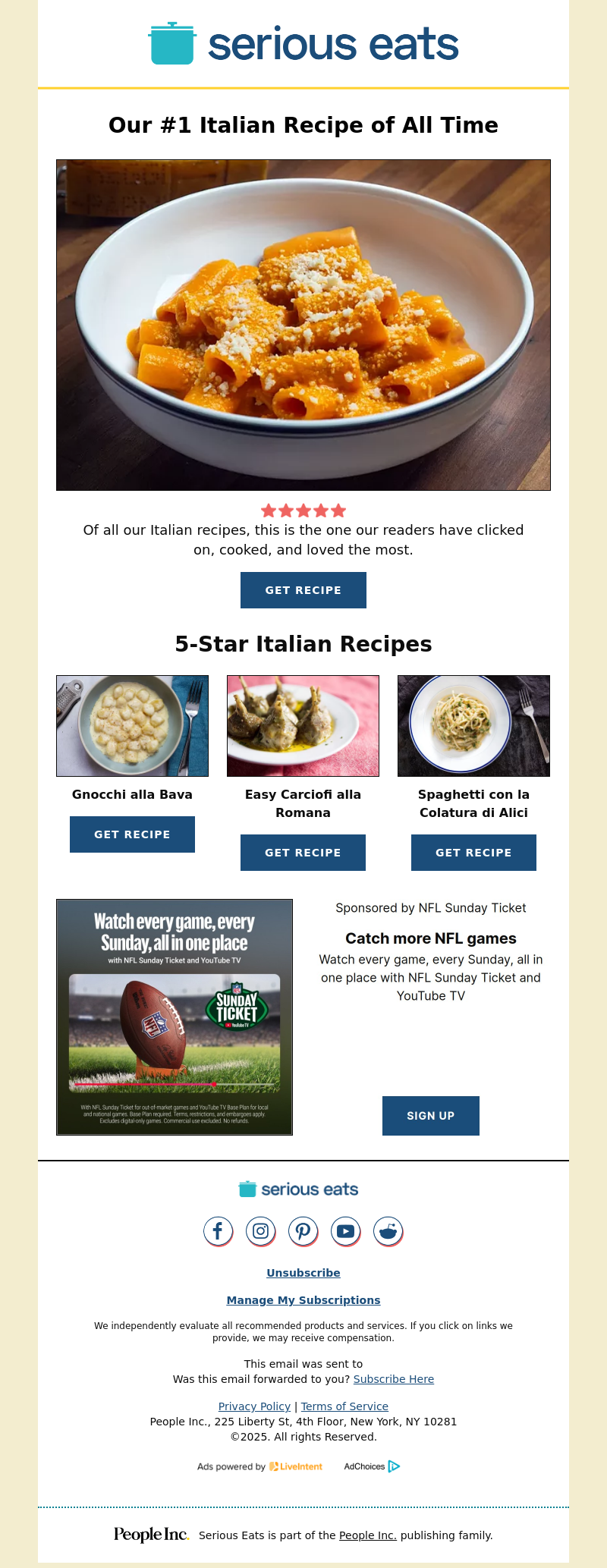This screenshot has width=607, height=1568.
Task: Visit Serious Eats on YouTube
Action: [345, 1230]
